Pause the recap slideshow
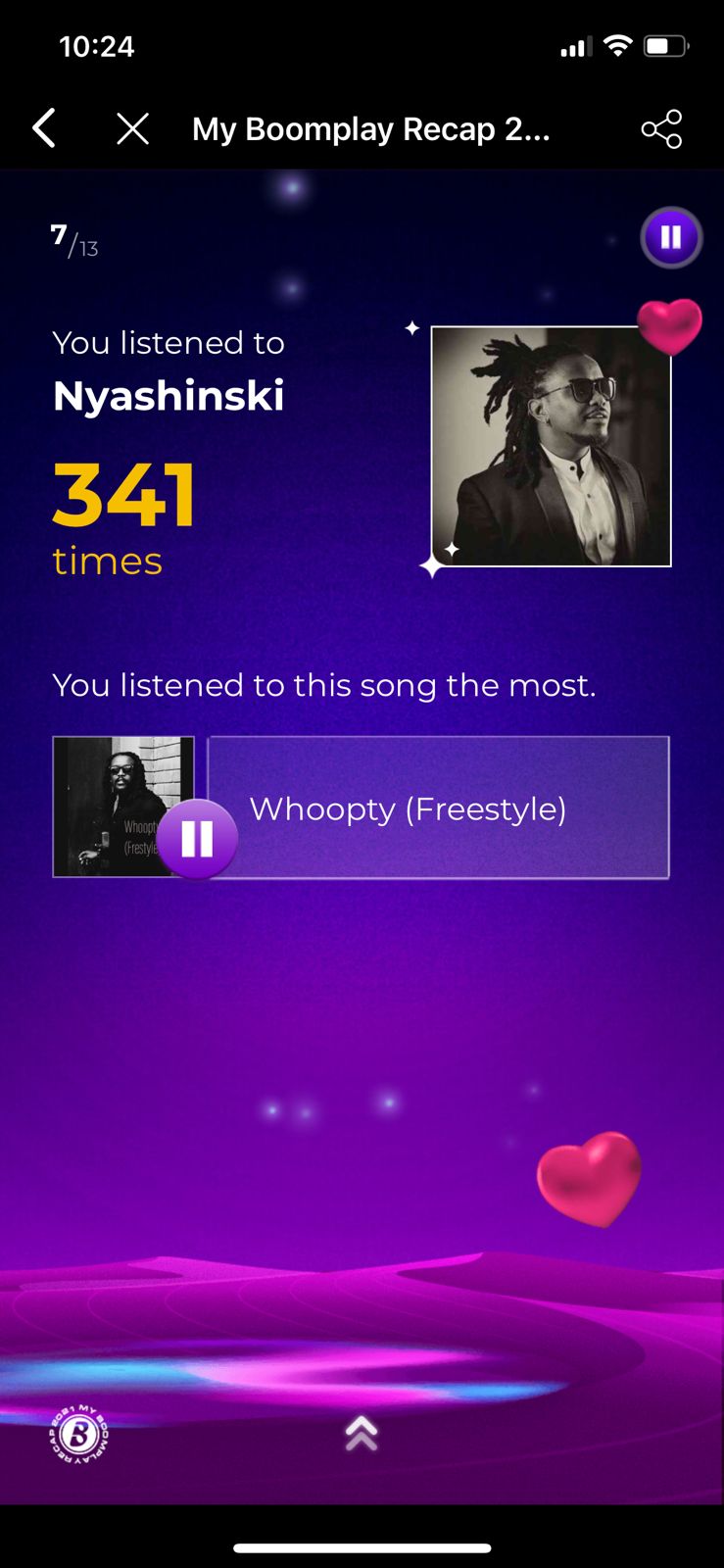 pyautogui.click(x=671, y=237)
